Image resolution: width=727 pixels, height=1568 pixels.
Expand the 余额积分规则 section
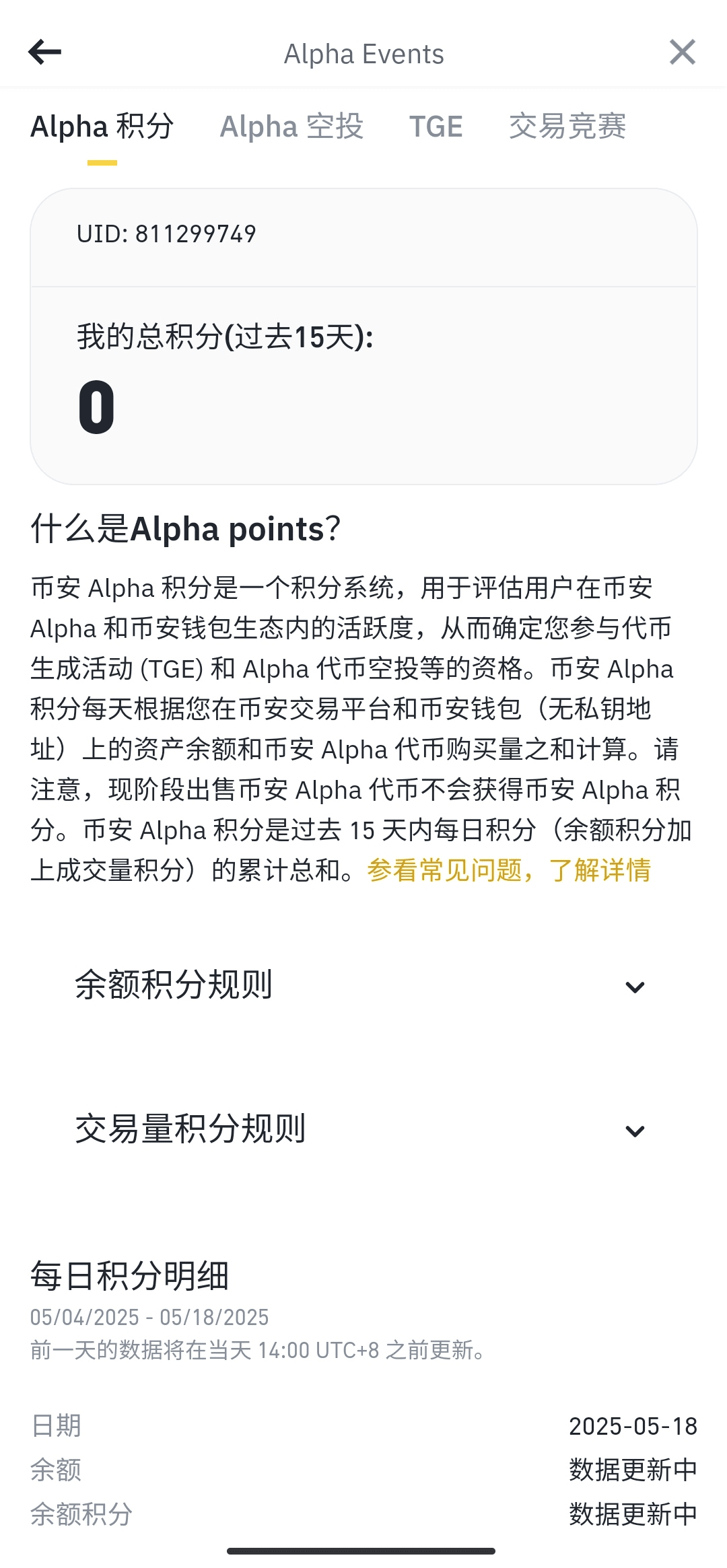click(x=363, y=986)
